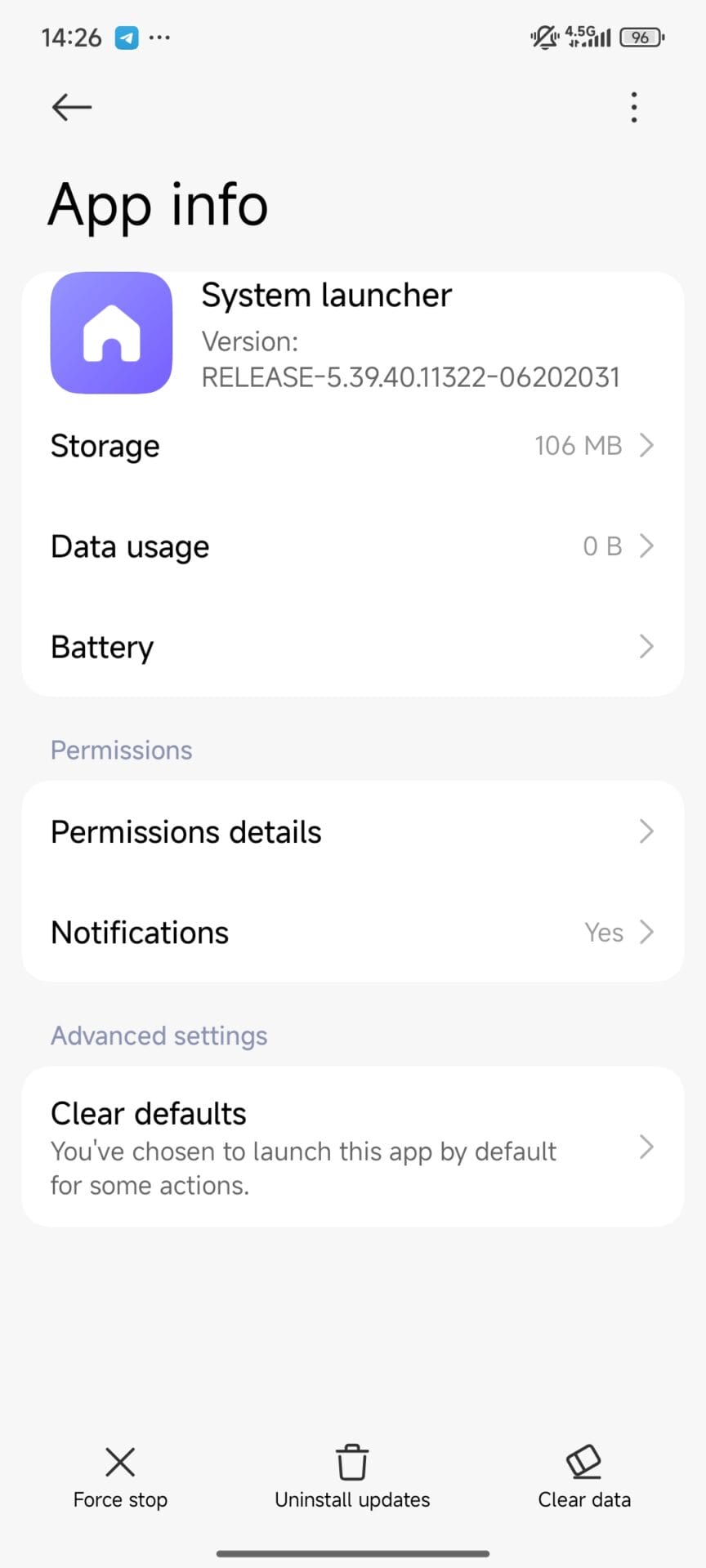Select the Clear defaults option
Image resolution: width=706 pixels, height=1568 pixels.
tap(353, 1147)
